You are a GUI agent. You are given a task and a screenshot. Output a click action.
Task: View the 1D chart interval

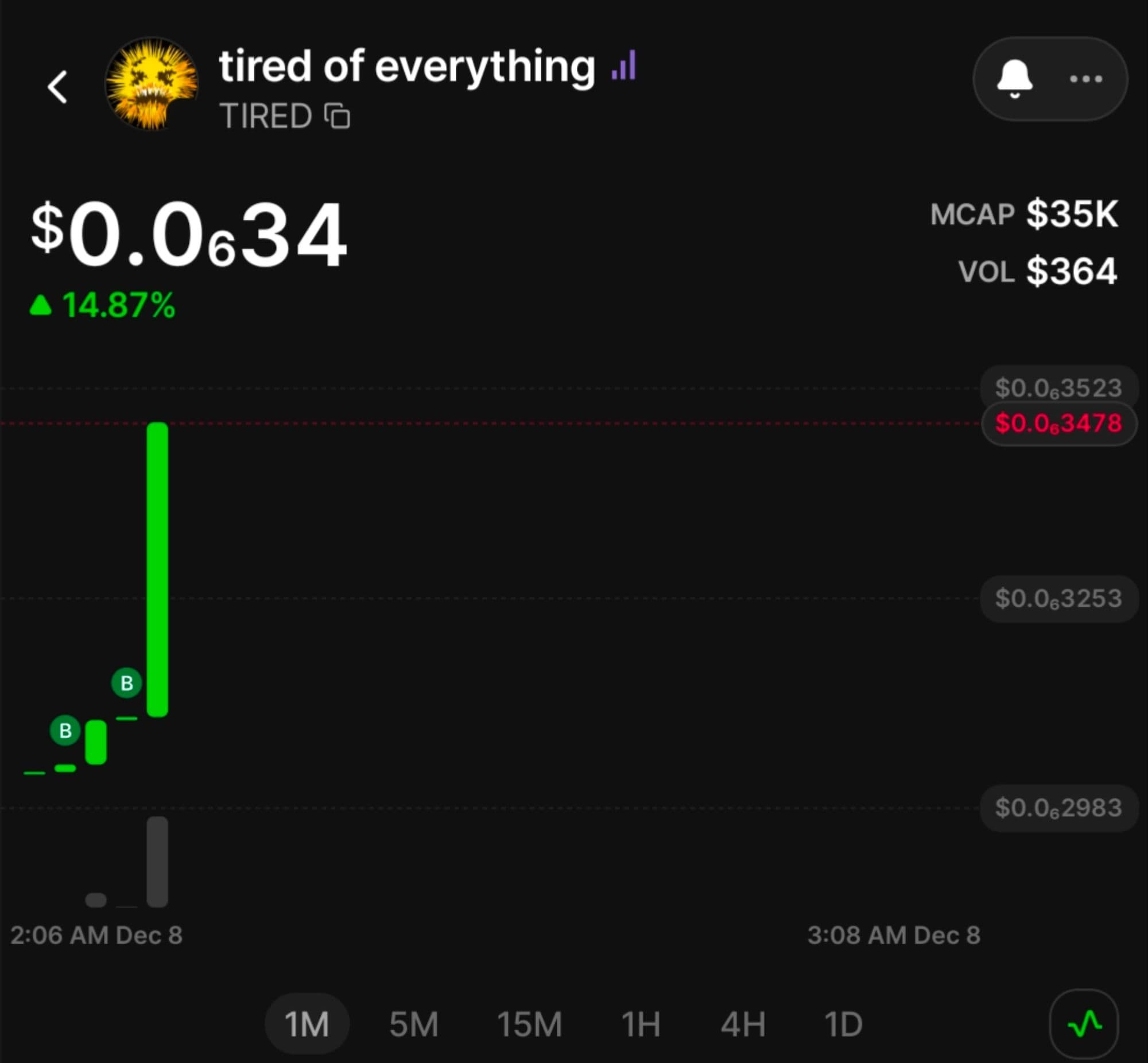[843, 1024]
